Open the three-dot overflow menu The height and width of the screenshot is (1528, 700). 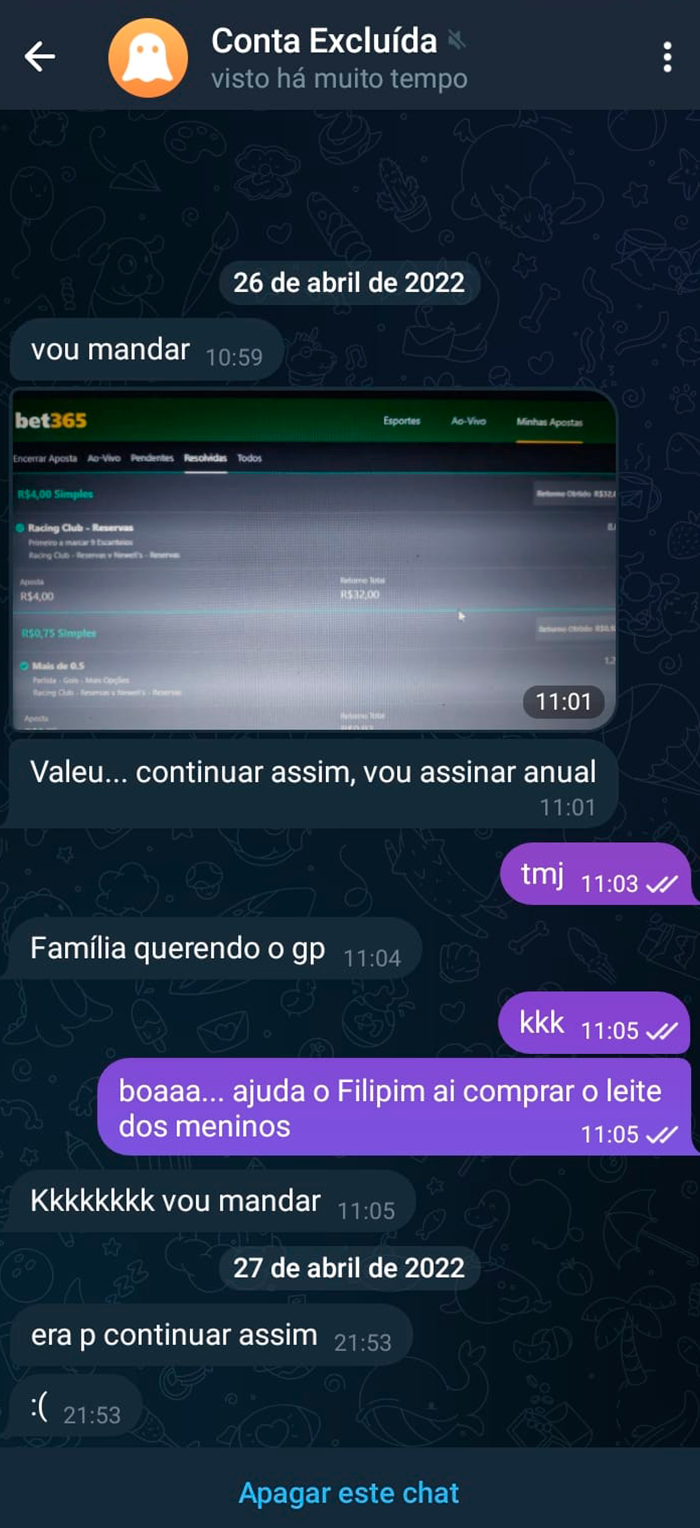pos(667,57)
